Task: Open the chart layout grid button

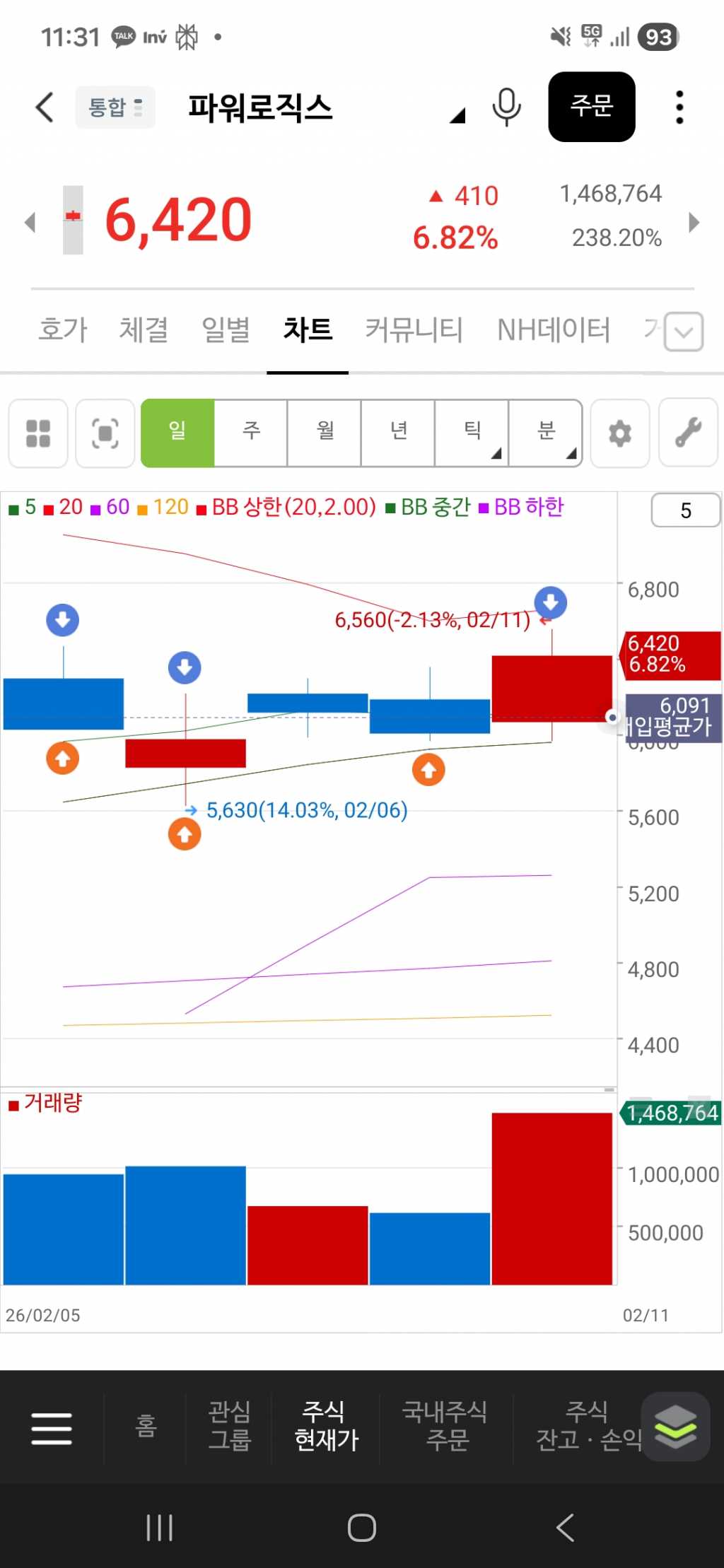Action: click(38, 433)
